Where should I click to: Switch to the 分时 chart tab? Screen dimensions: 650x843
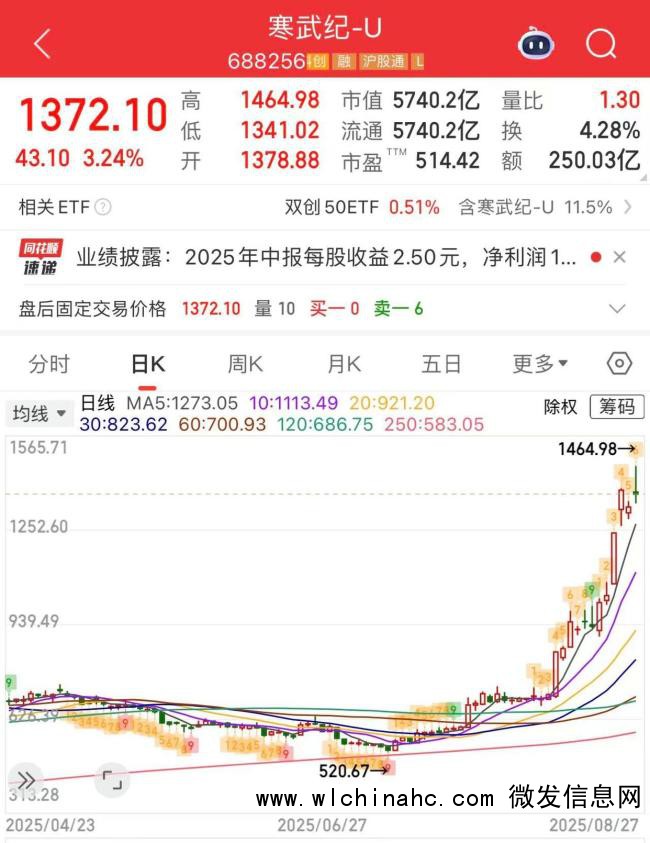(x=49, y=363)
